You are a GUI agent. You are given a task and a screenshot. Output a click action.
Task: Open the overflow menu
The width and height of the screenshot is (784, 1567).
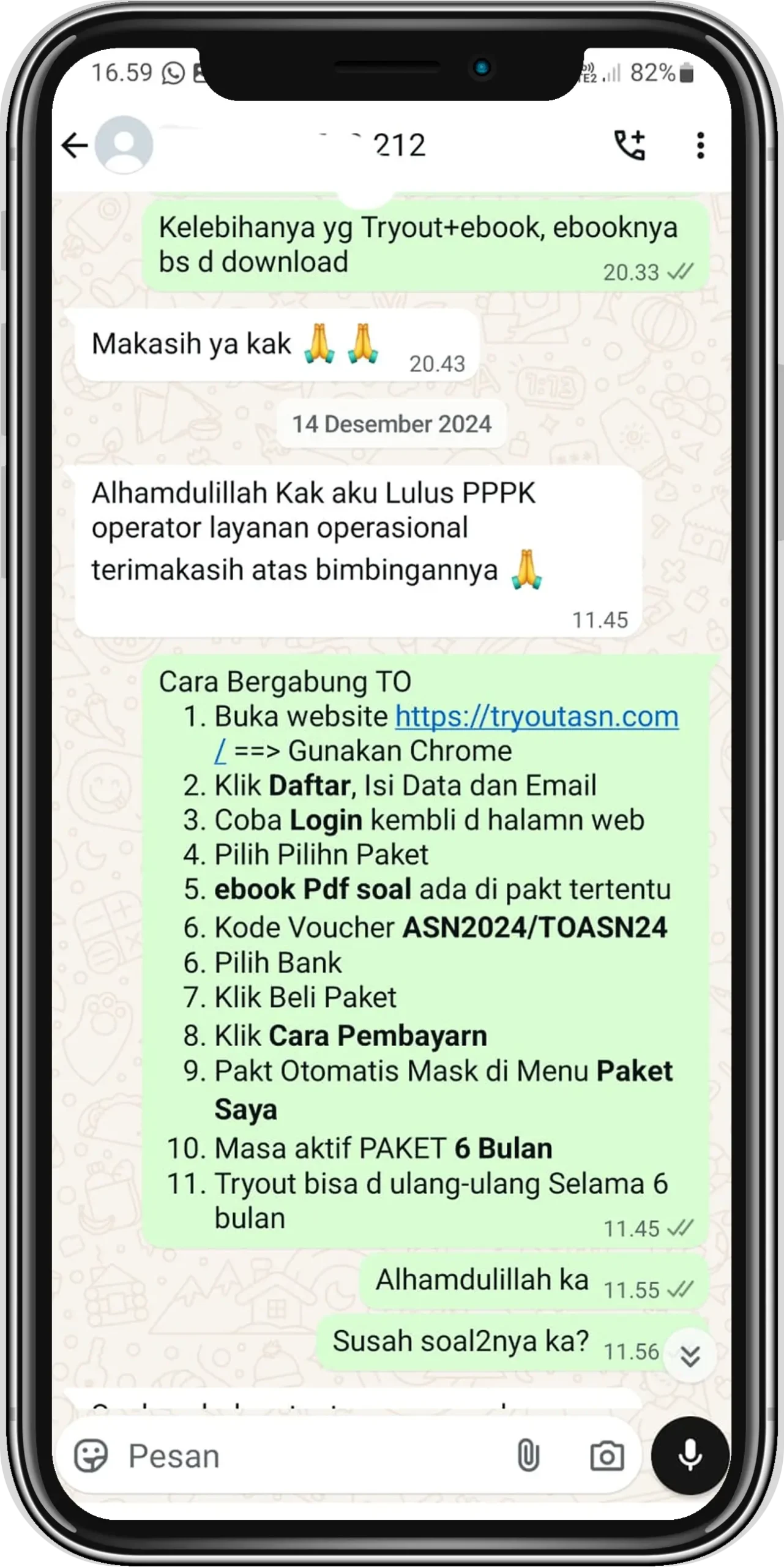(700, 146)
